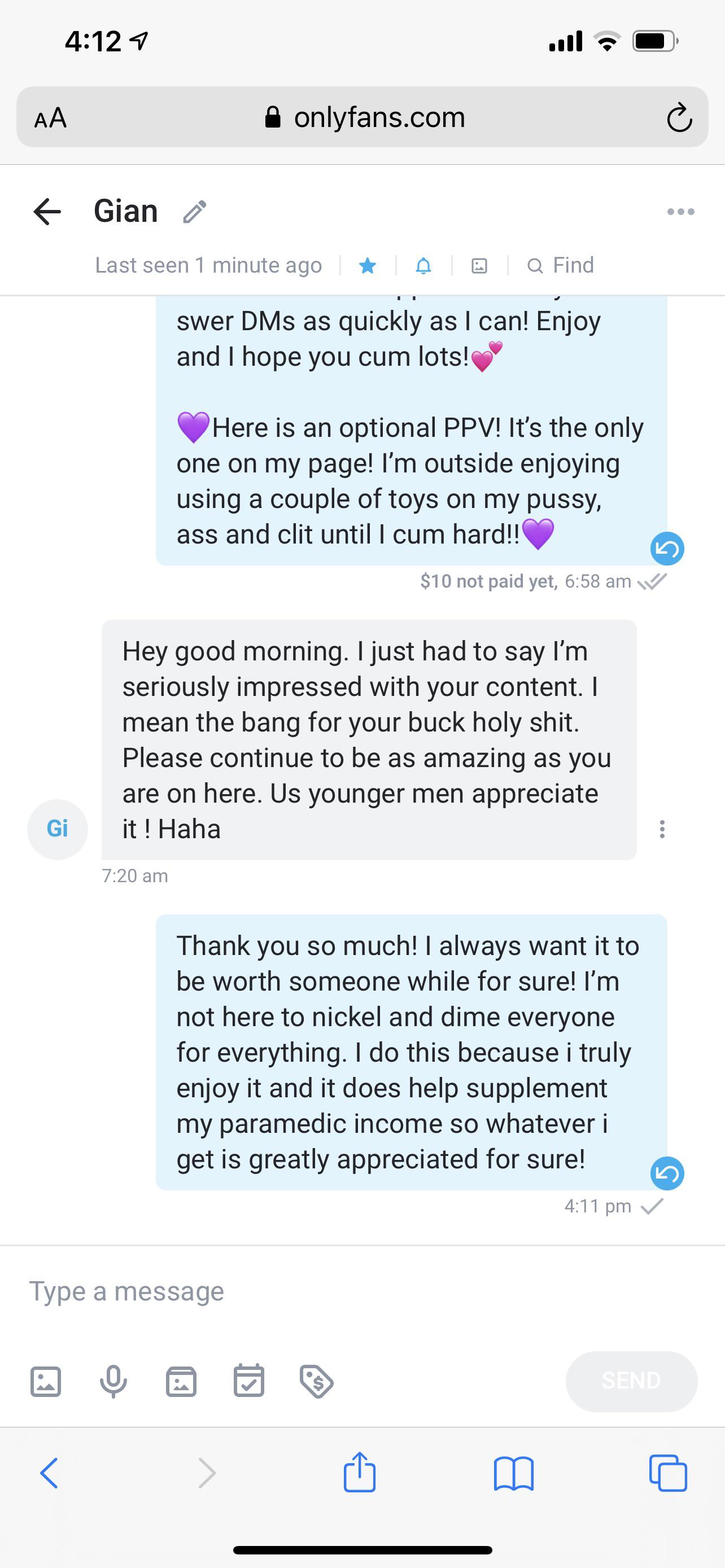Open the chat overflow menu

pos(680,212)
